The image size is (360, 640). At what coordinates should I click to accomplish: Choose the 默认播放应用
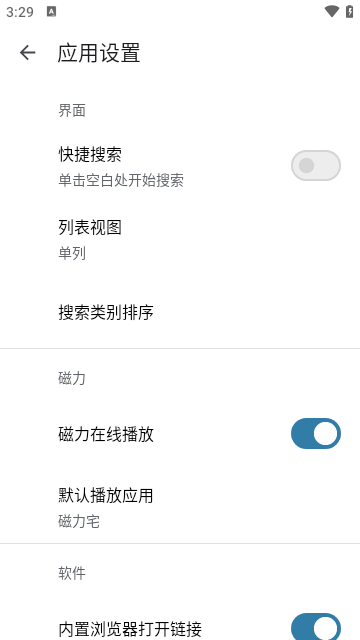180,507
